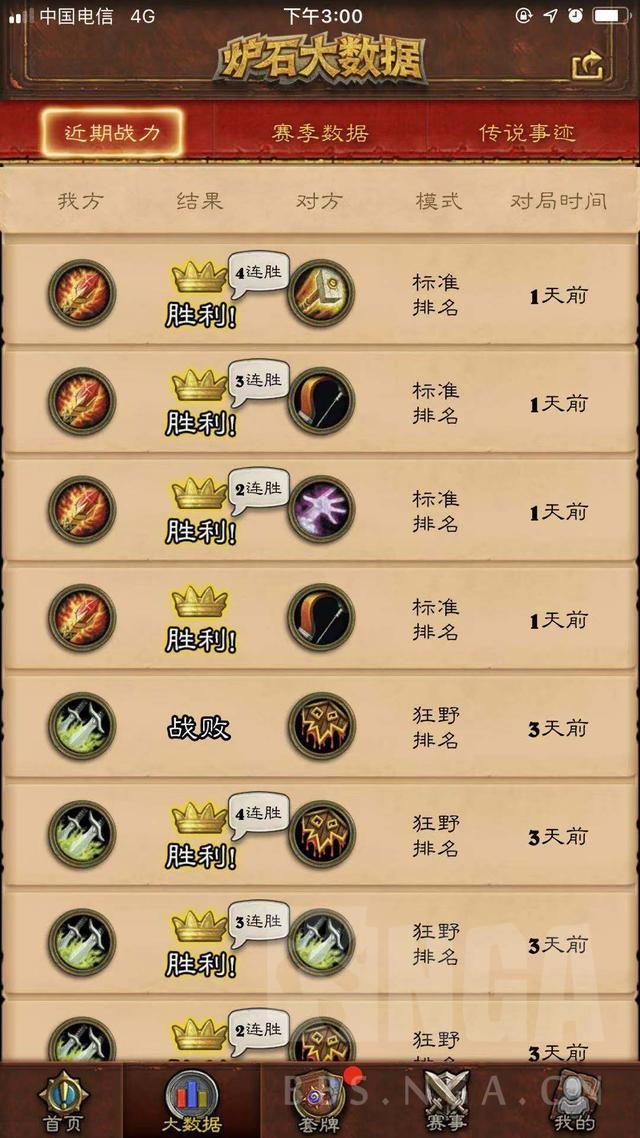Open the 套牌 tab
The image size is (640, 1138).
coord(320,1100)
